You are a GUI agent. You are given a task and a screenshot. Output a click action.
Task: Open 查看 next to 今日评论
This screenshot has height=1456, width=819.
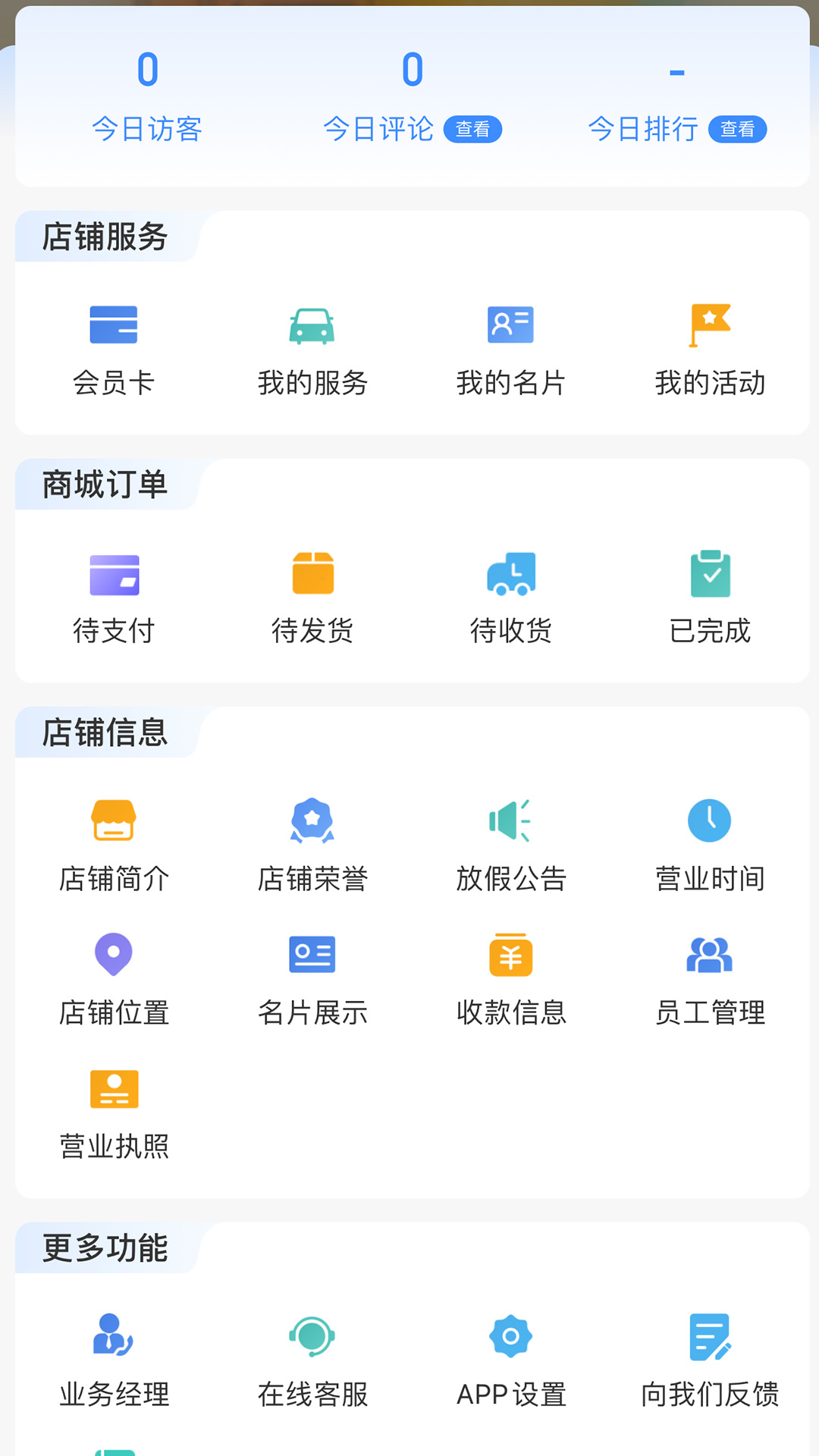(x=473, y=129)
